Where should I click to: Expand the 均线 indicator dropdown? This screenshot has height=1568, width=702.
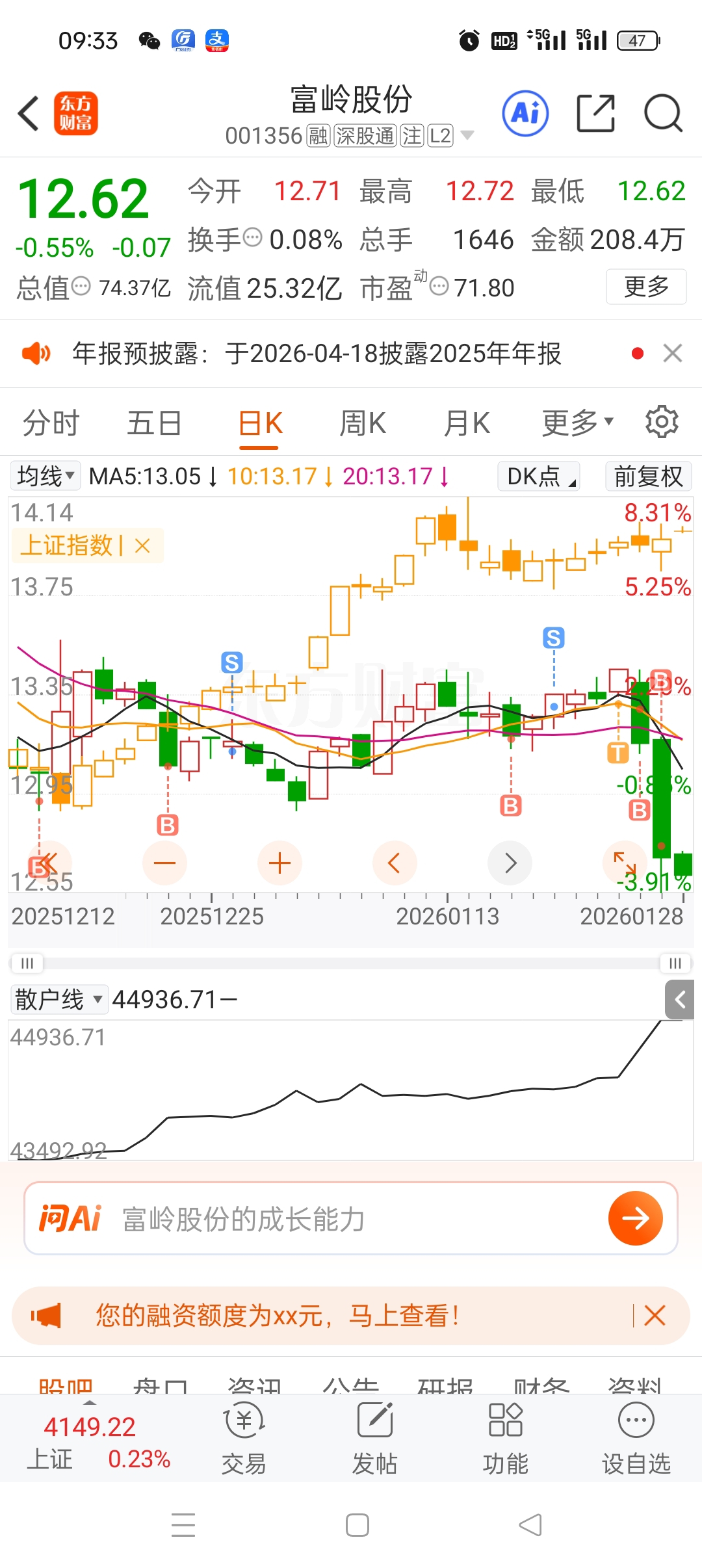point(45,477)
